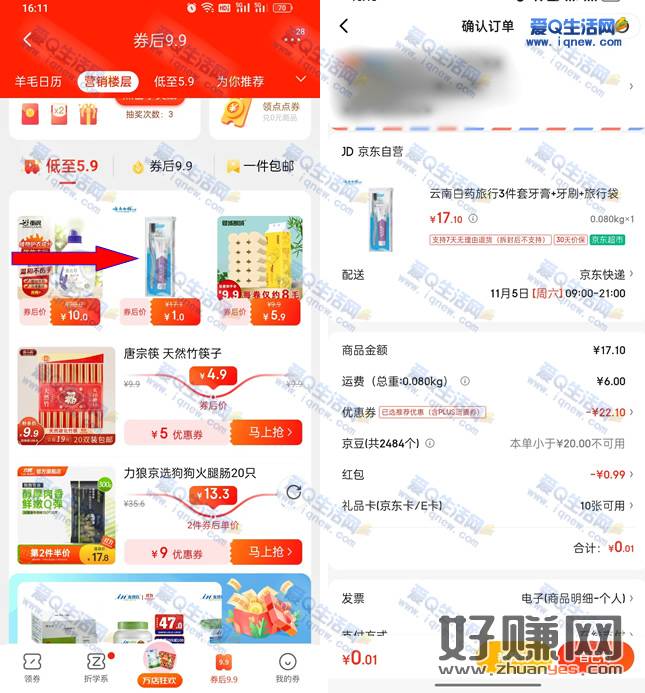Switch to the 为你推荐 tab
The width and height of the screenshot is (645, 693).
(241, 82)
